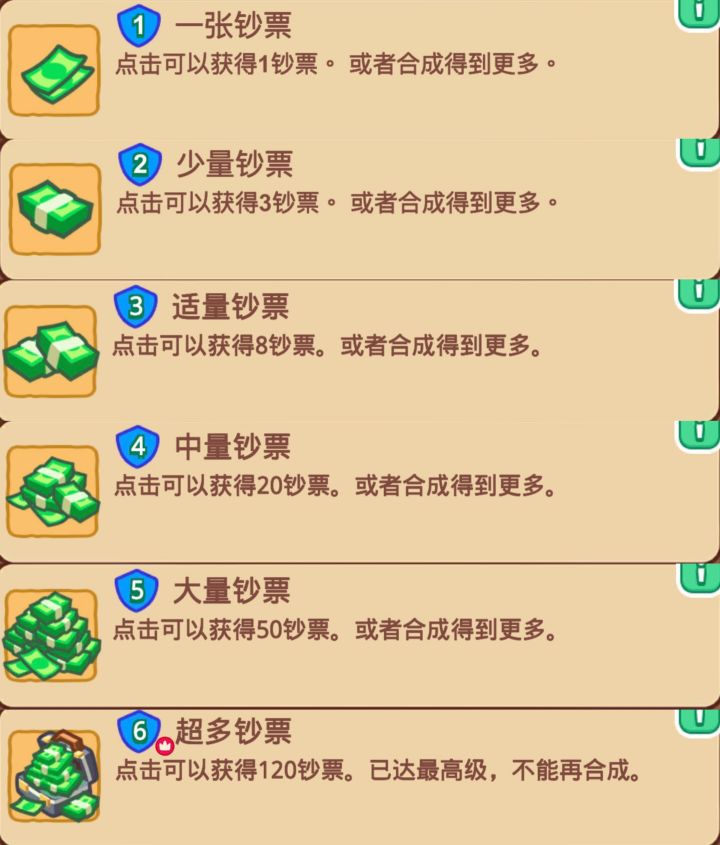The height and width of the screenshot is (845, 720).
Task: Click the medium banknotes heap icon
Action: 52,492
